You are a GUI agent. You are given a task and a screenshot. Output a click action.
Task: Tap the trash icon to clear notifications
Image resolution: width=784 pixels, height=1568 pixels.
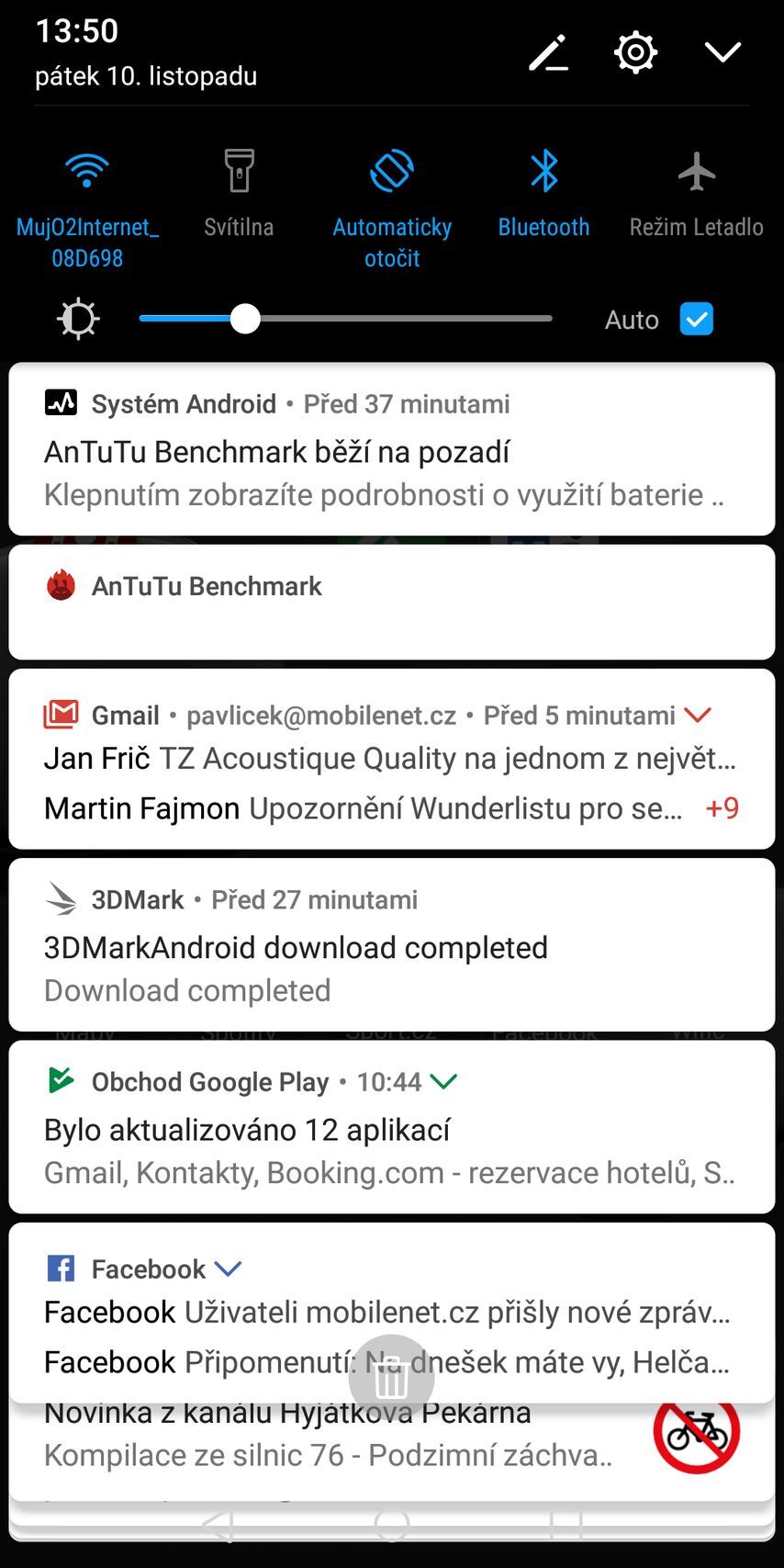point(392,1375)
